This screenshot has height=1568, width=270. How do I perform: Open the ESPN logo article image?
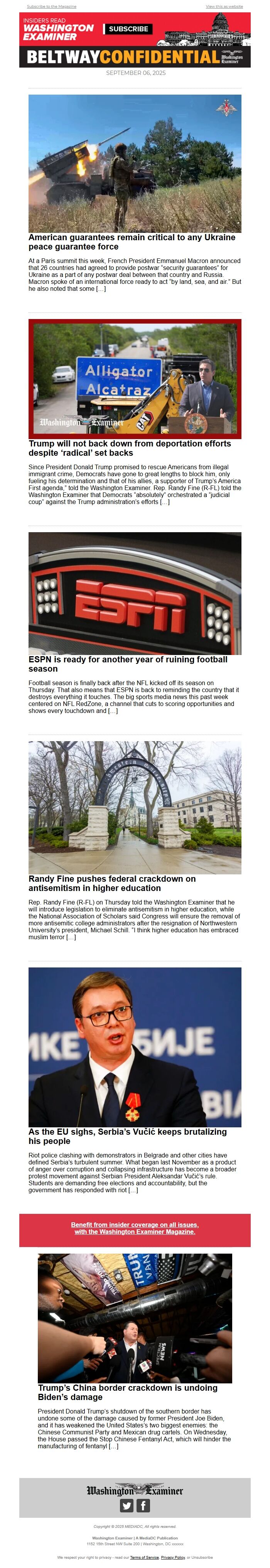[134, 593]
